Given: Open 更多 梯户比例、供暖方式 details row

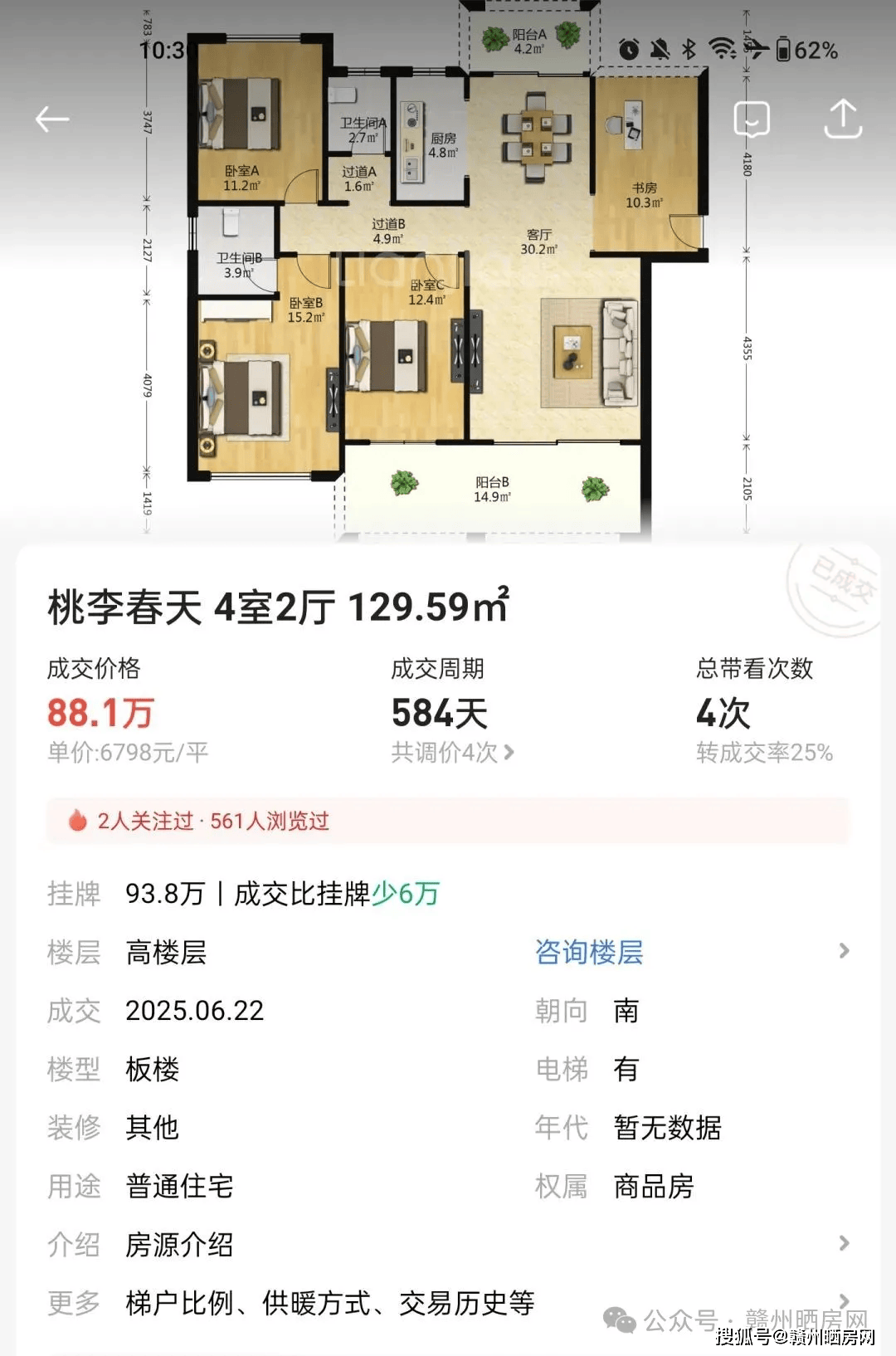Looking at the screenshot, I should pyautogui.click(x=448, y=1303).
